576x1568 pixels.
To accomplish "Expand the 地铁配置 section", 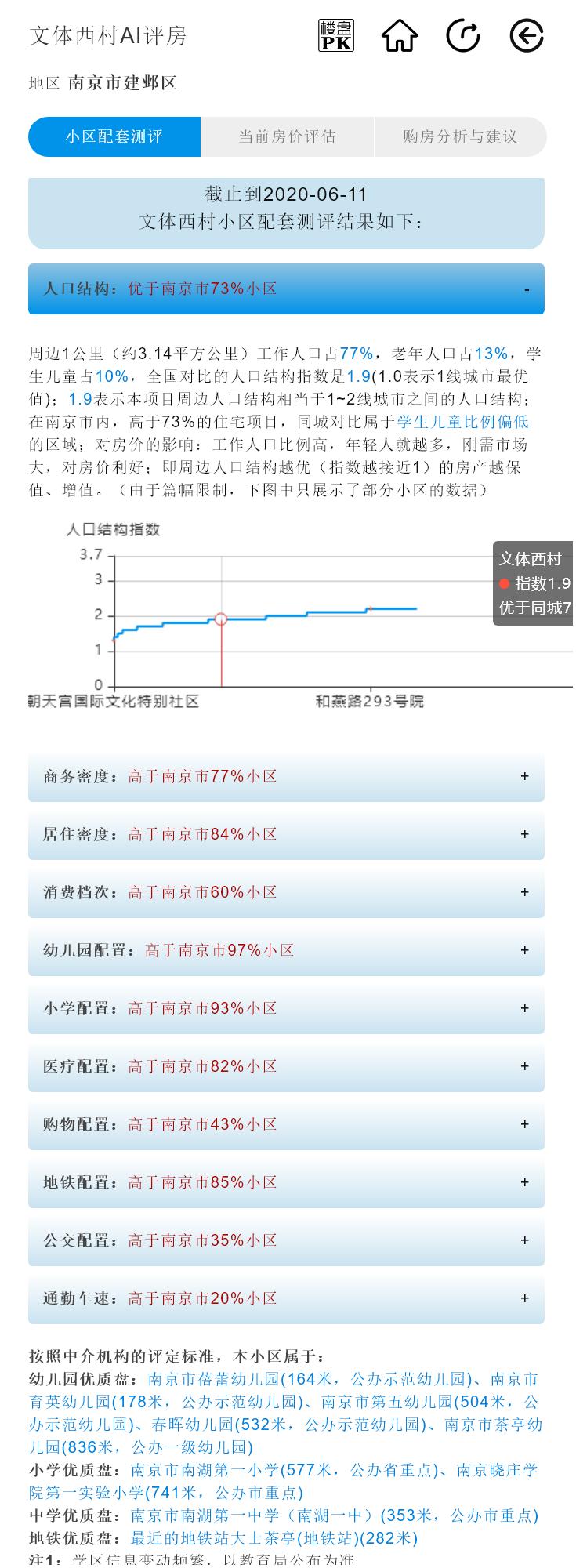I will pyautogui.click(x=525, y=1182).
